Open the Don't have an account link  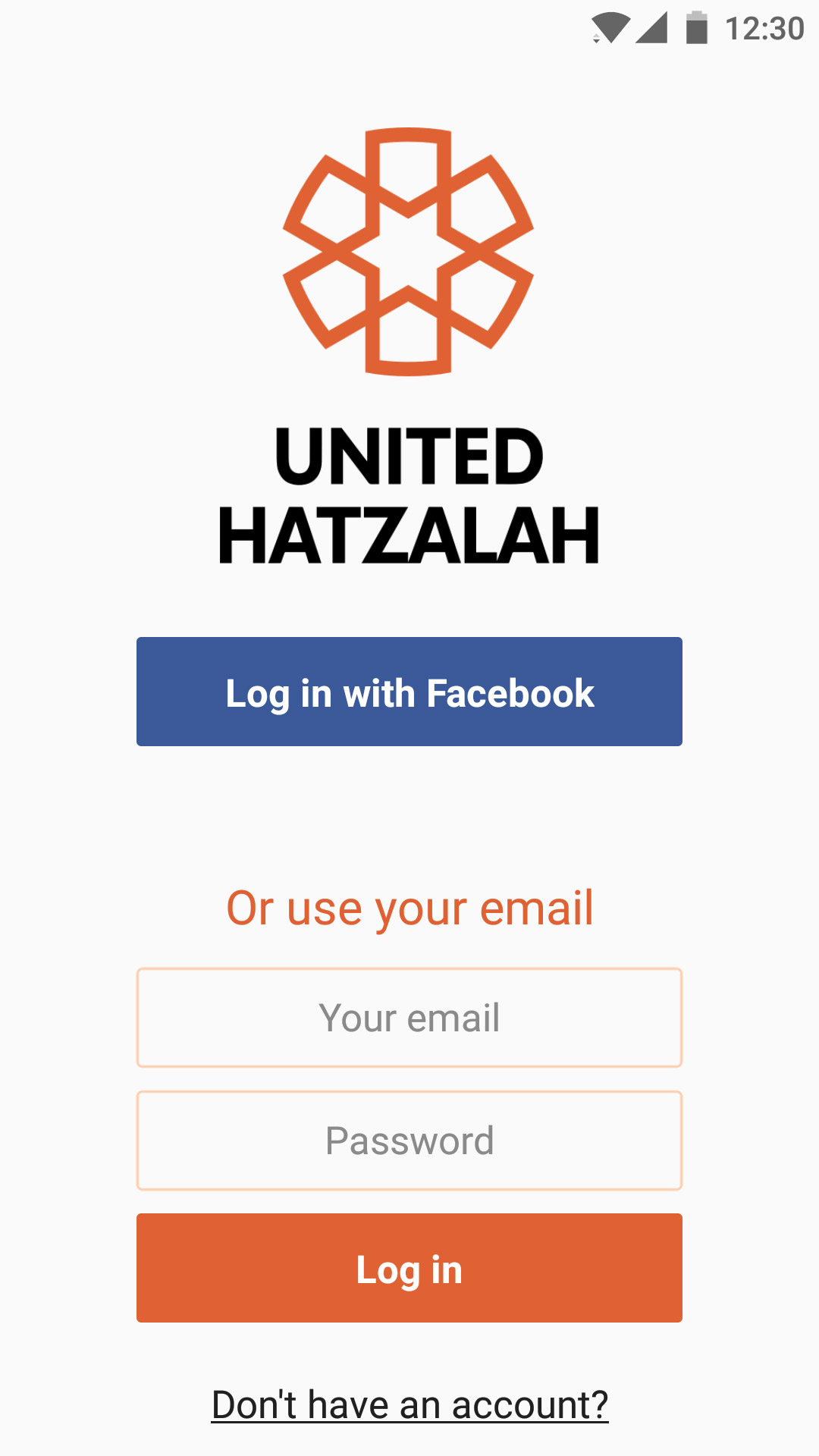[409, 1404]
